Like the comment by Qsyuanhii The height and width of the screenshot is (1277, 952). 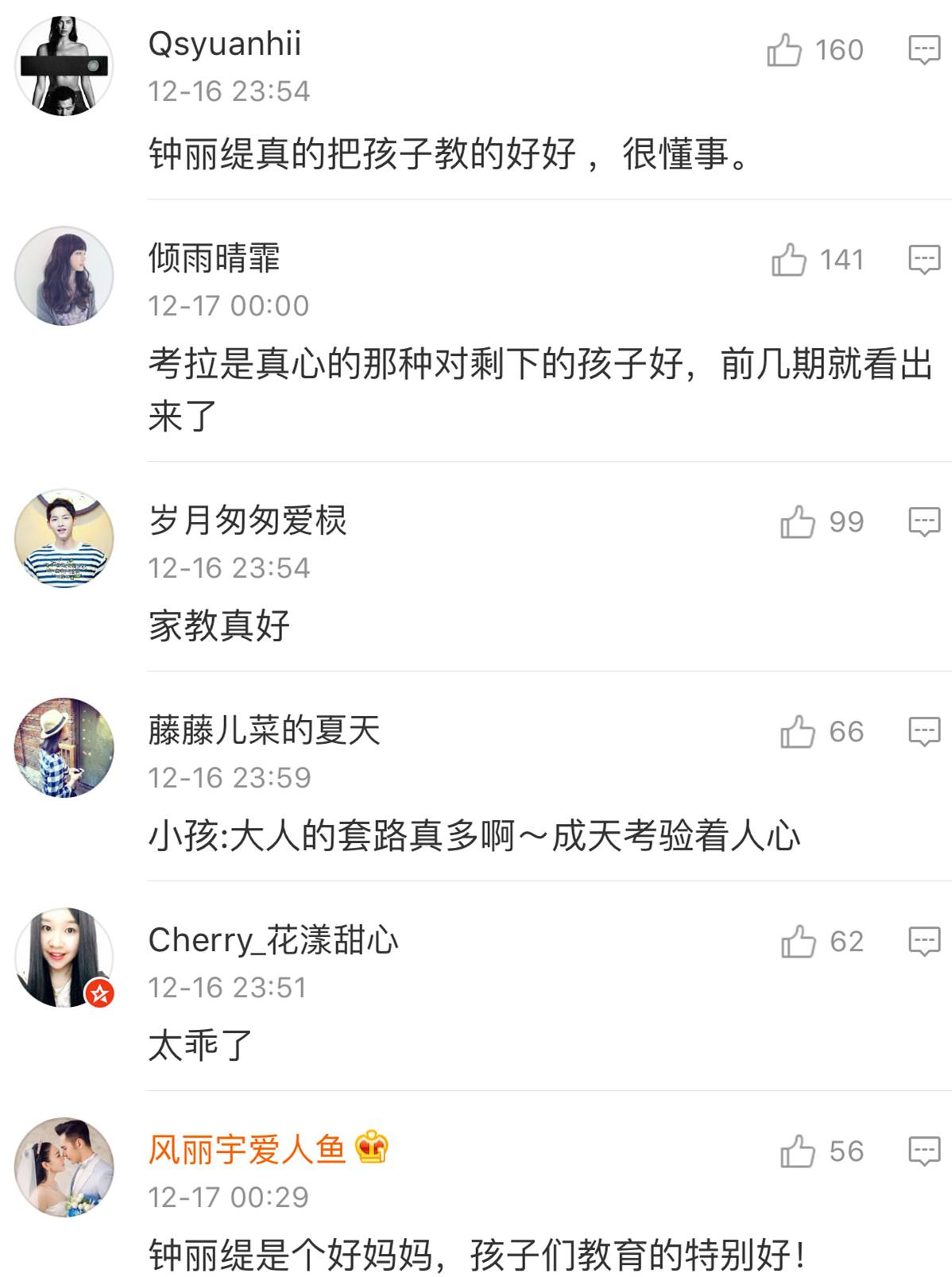point(784,50)
